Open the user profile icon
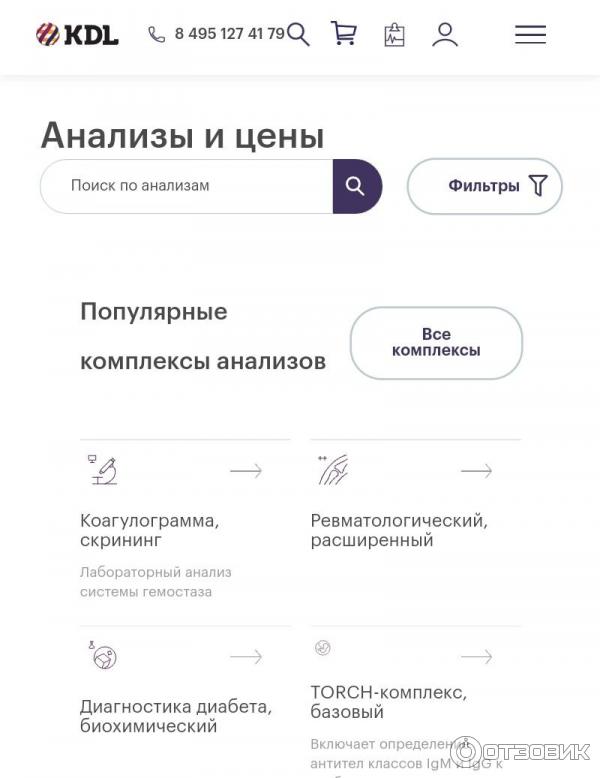Viewport: 600px width, 778px height. click(445, 35)
